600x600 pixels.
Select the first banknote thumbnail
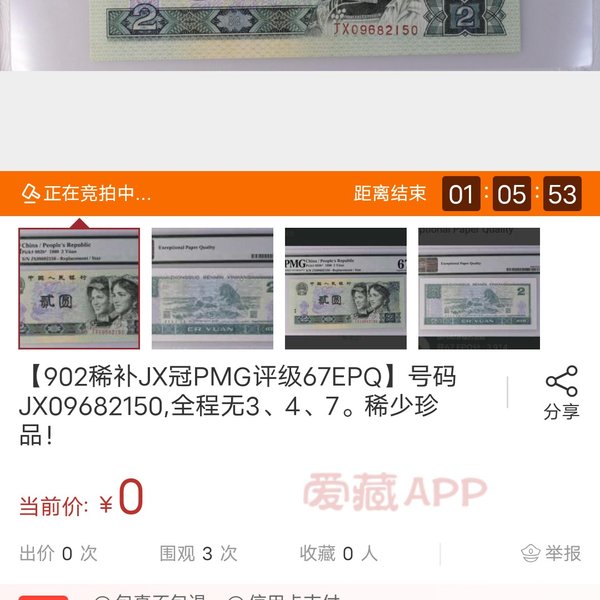click(x=79, y=288)
